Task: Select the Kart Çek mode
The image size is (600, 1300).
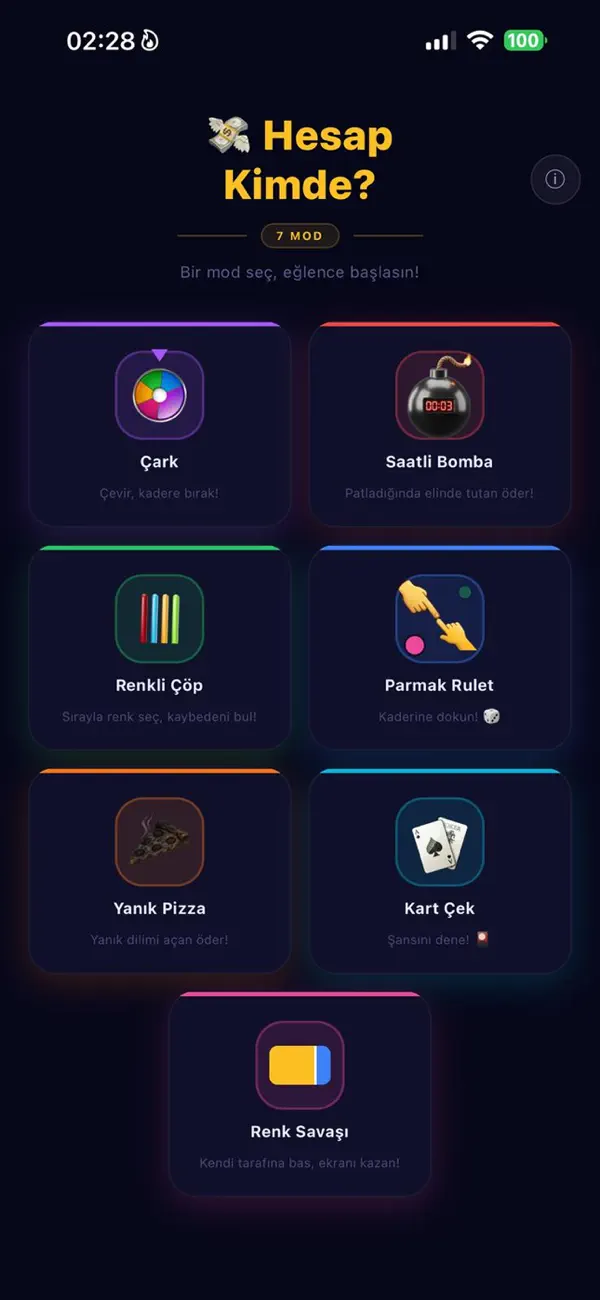Action: click(440, 871)
